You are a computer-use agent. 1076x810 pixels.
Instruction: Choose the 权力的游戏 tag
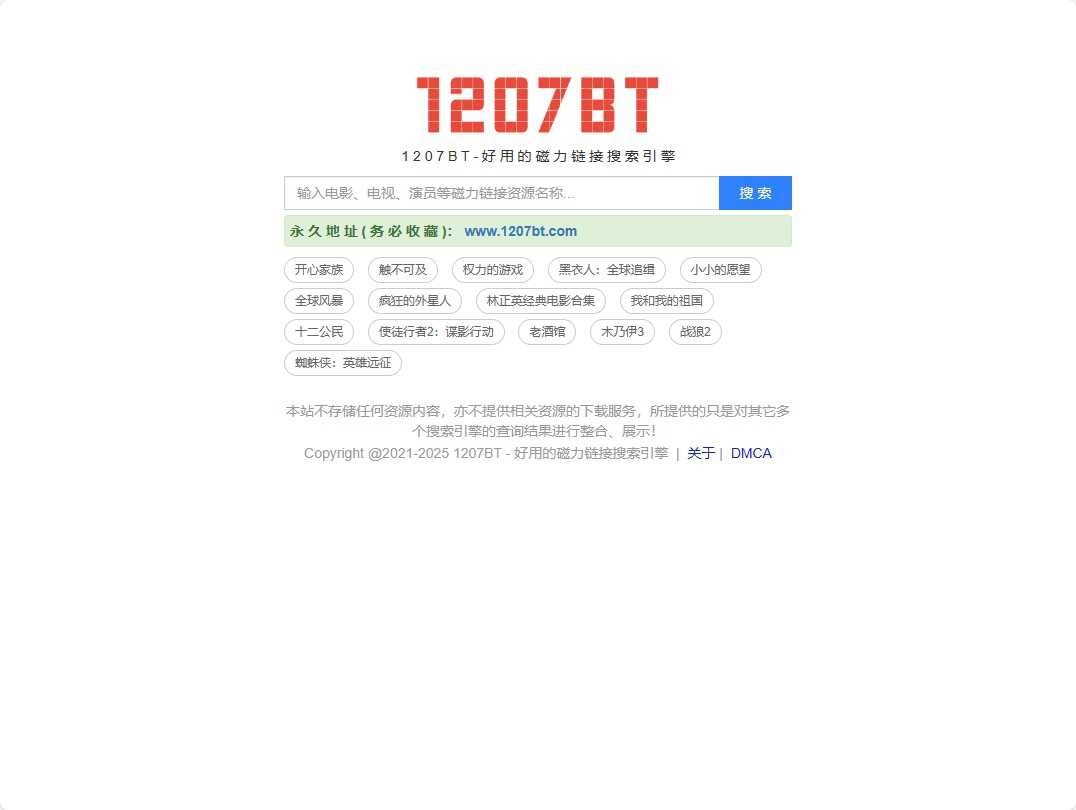click(493, 270)
